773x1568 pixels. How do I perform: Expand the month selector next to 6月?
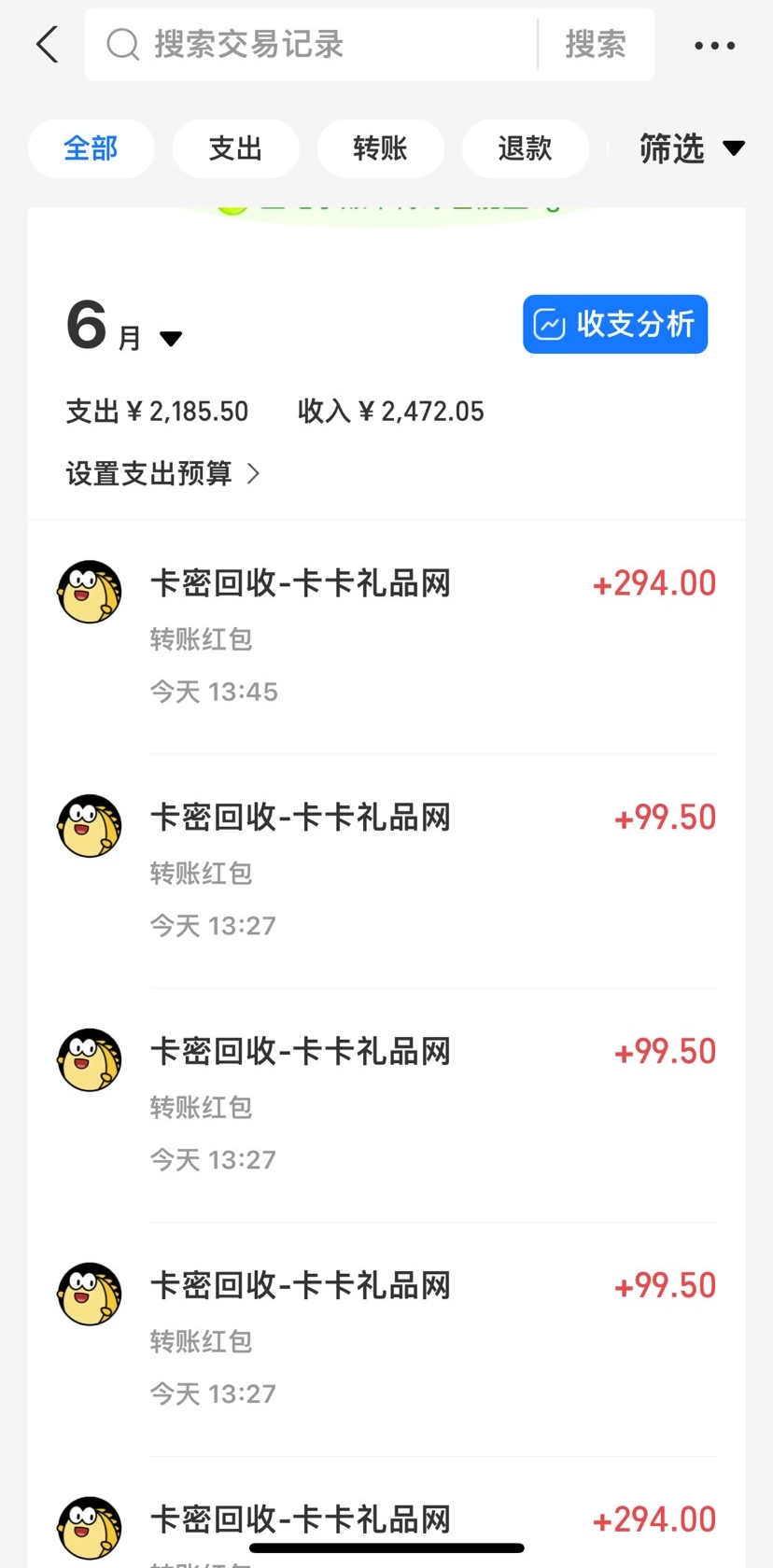(x=172, y=338)
